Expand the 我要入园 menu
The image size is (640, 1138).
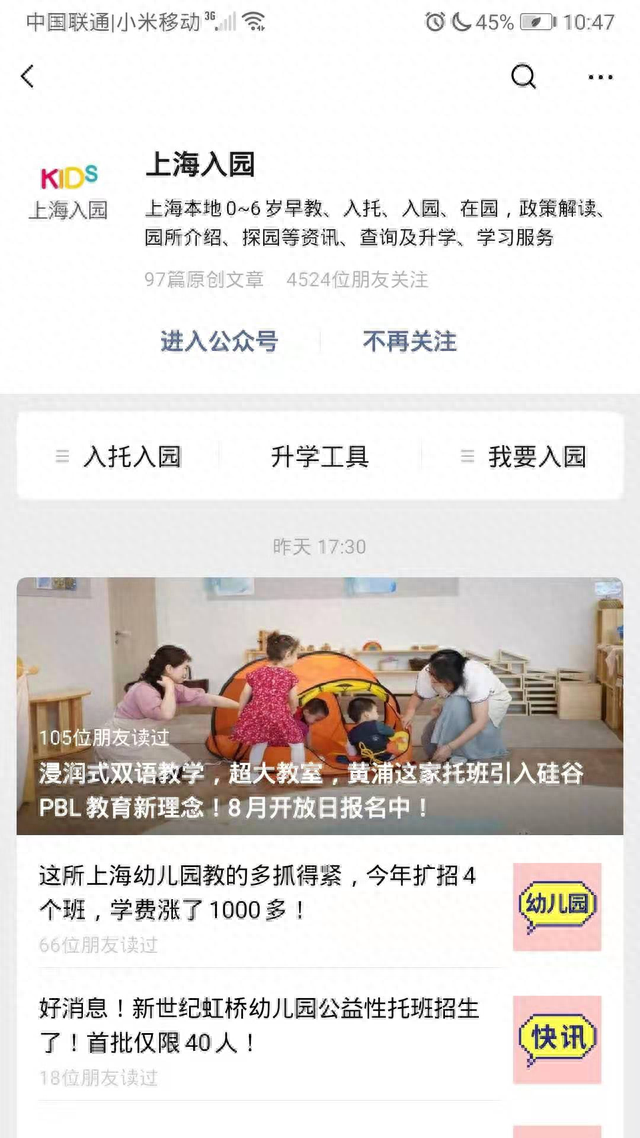(x=524, y=457)
